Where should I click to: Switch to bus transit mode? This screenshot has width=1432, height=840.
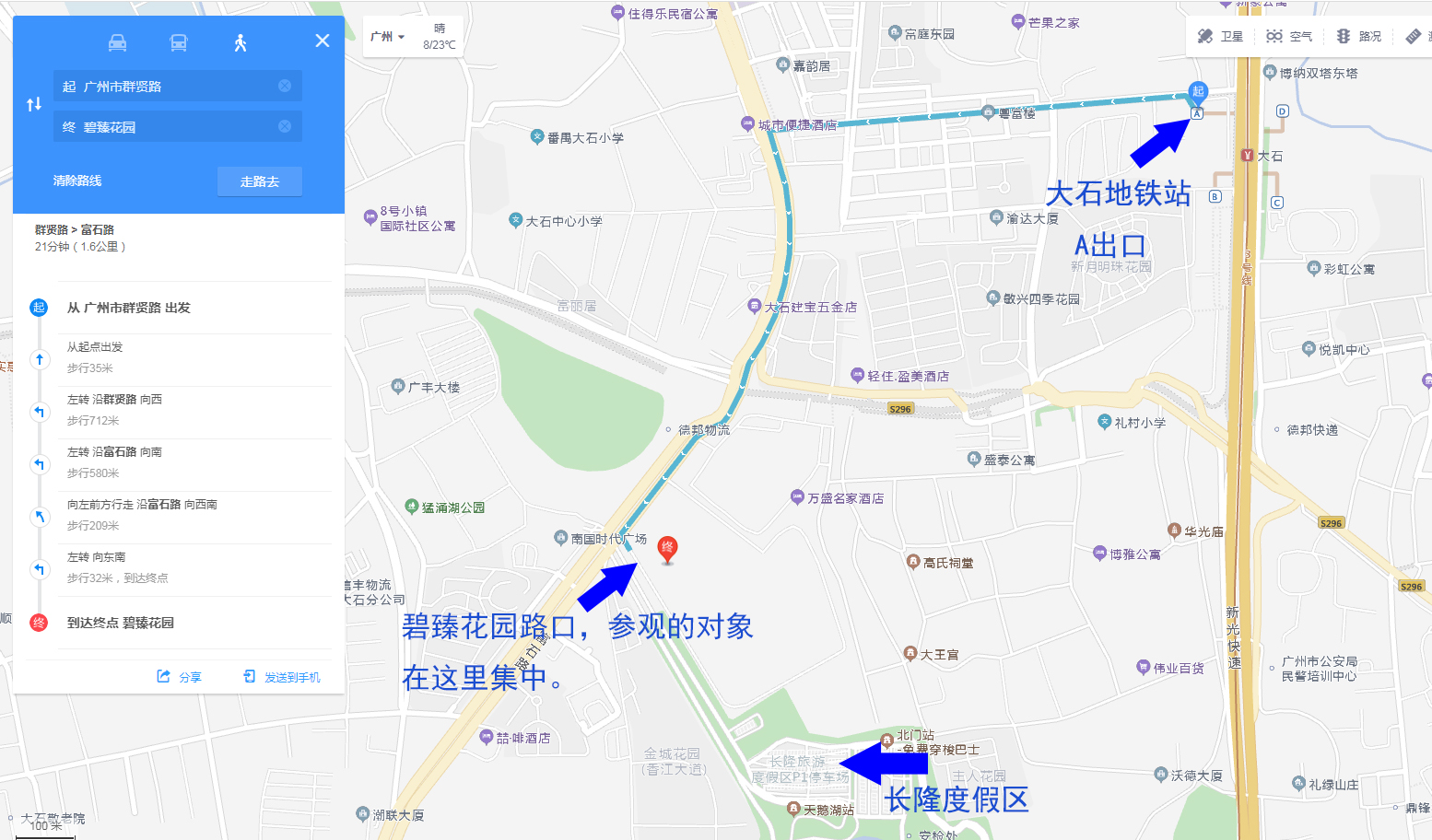tap(179, 42)
